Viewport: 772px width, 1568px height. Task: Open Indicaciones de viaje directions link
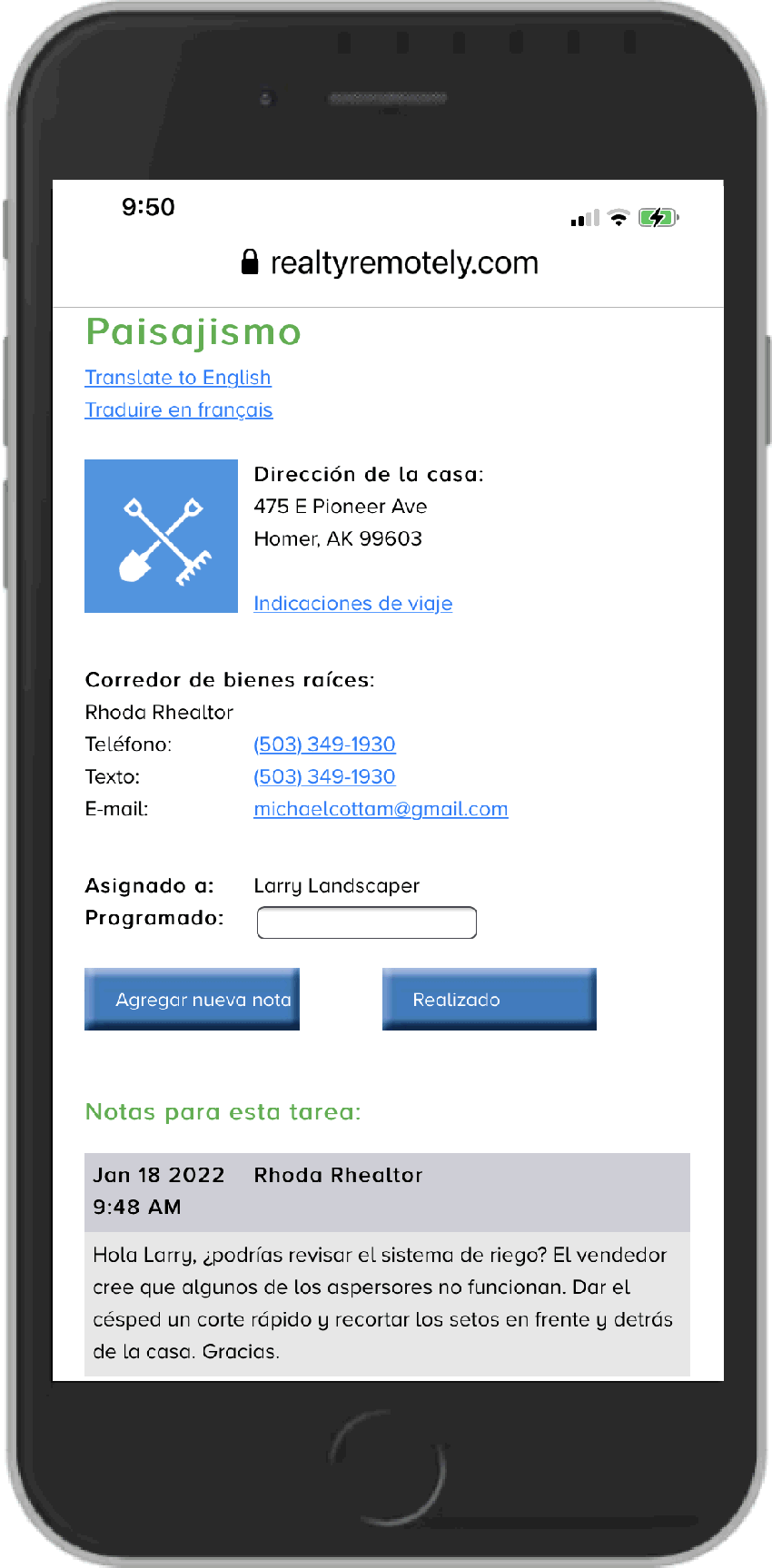pyautogui.click(x=352, y=604)
